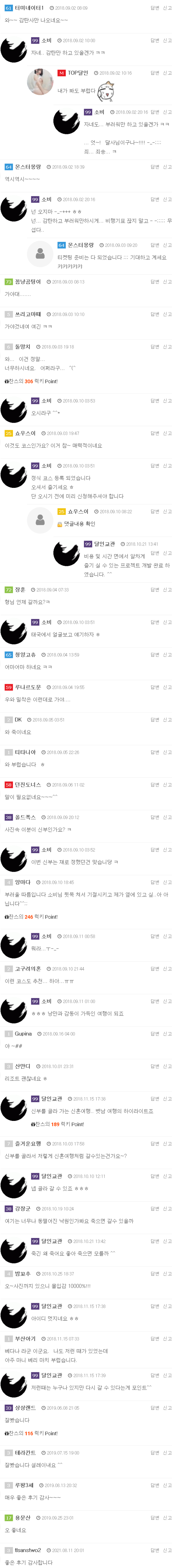Reply to 루나르도문's comment

[x=155, y=687]
